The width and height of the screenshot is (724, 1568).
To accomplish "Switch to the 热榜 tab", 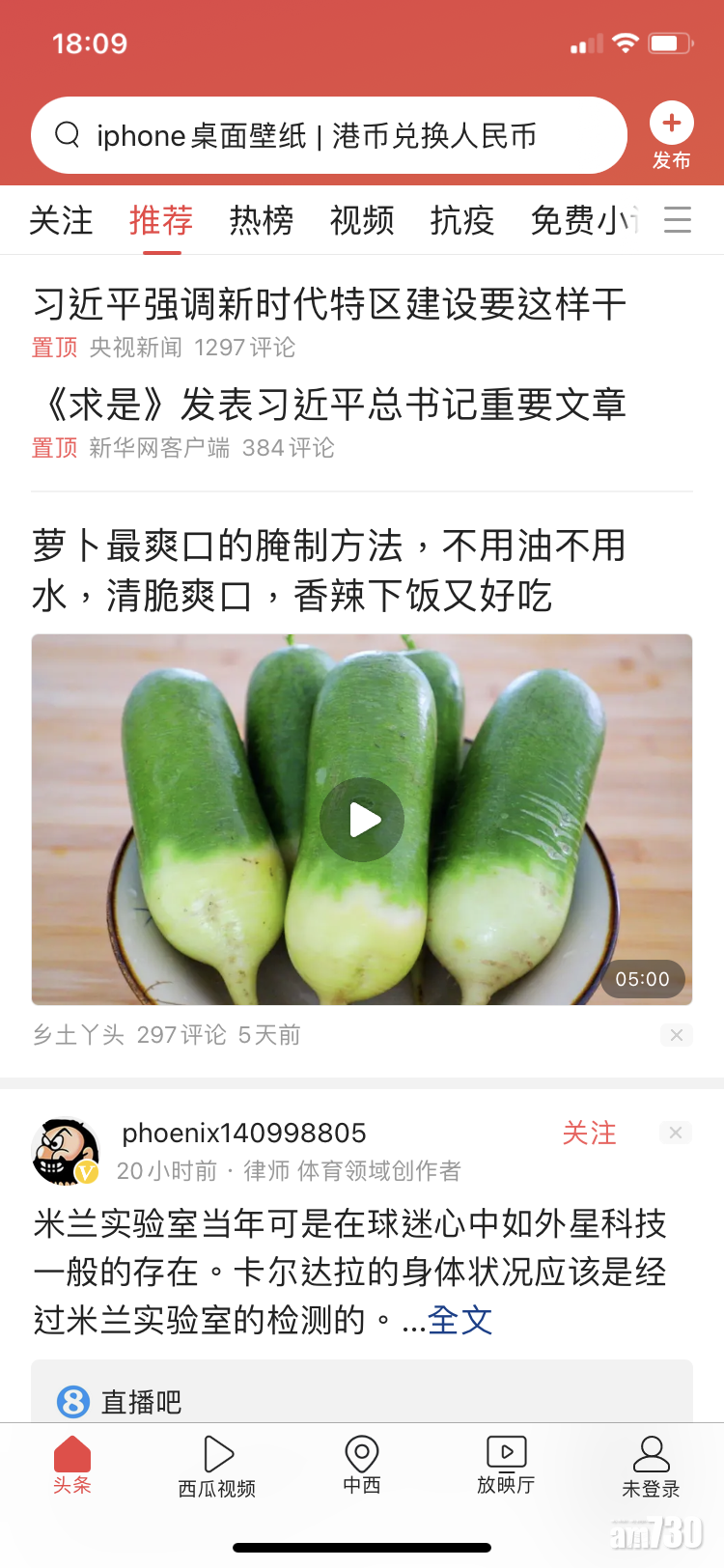I will tap(262, 221).
